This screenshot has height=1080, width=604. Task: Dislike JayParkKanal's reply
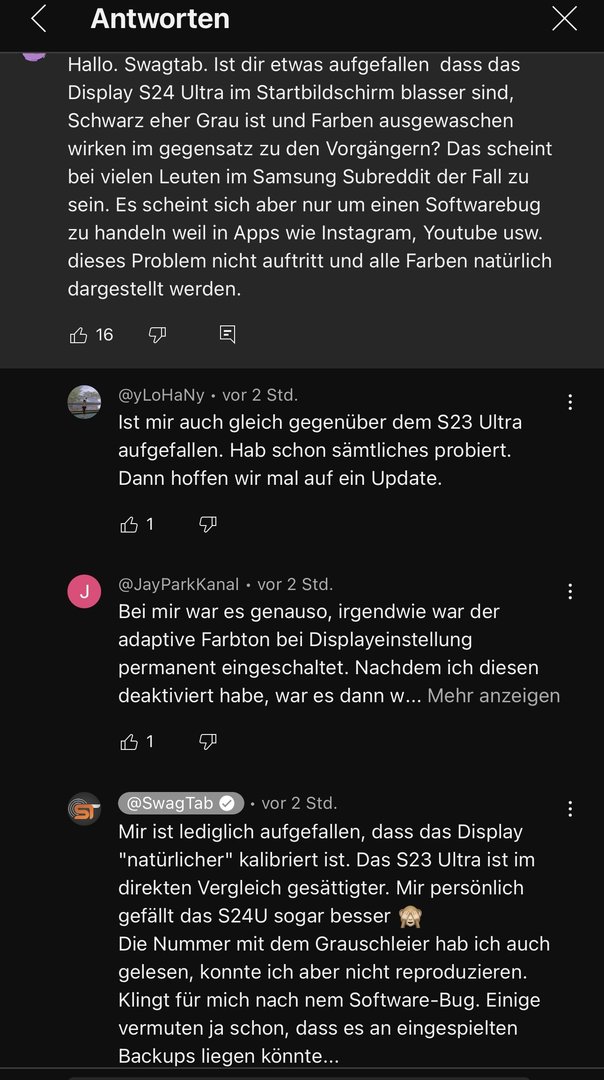(x=207, y=742)
